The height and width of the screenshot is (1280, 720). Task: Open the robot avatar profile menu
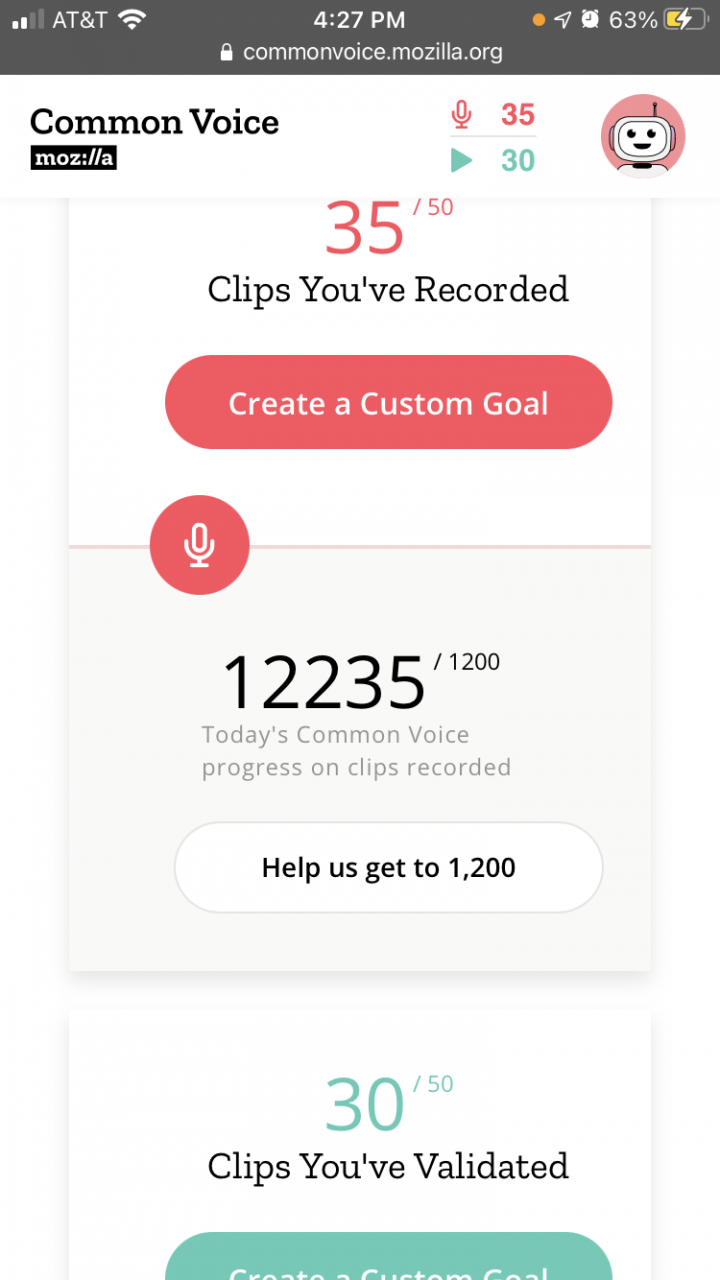(643, 137)
